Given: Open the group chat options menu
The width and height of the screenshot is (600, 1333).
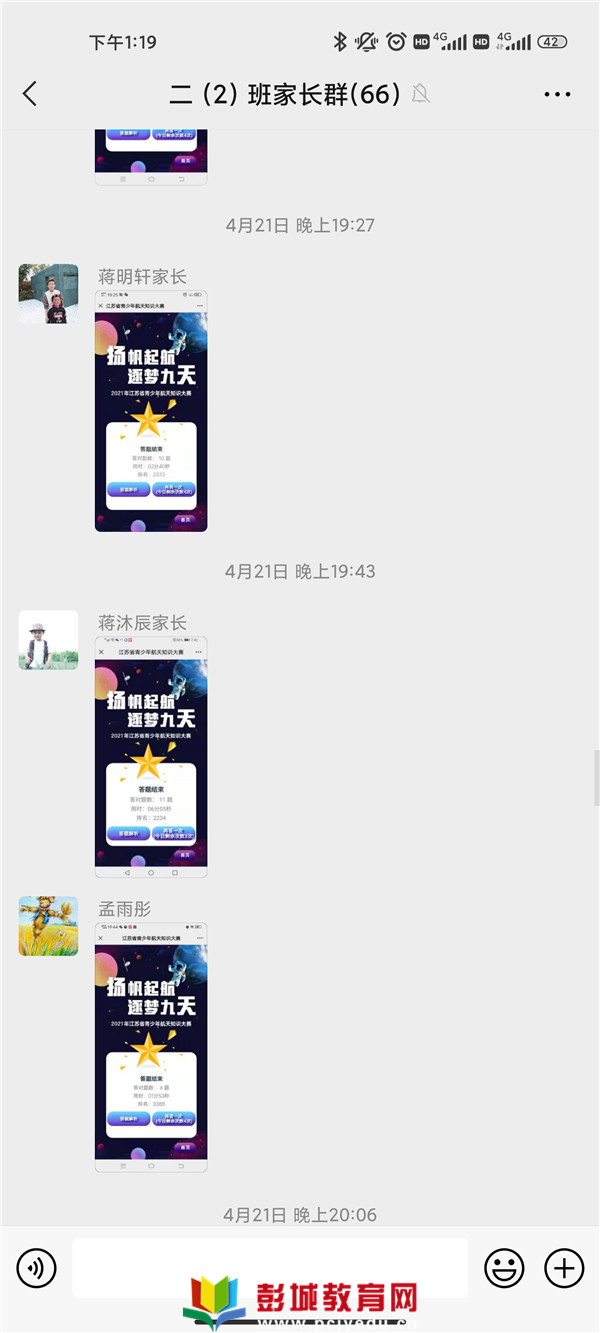Looking at the screenshot, I should pyautogui.click(x=557, y=94).
